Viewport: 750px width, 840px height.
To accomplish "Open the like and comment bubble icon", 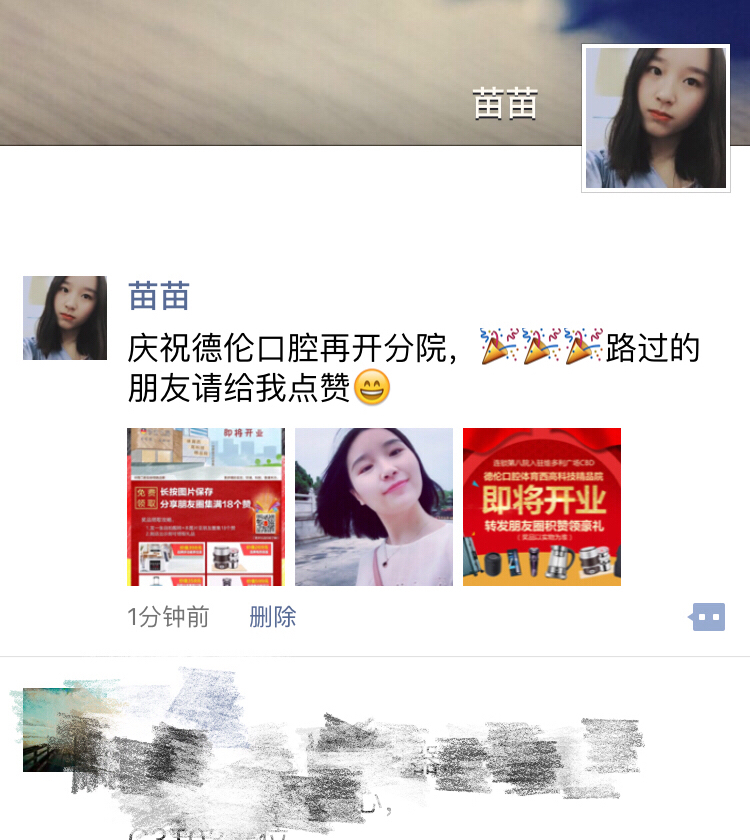I will pyautogui.click(x=708, y=617).
